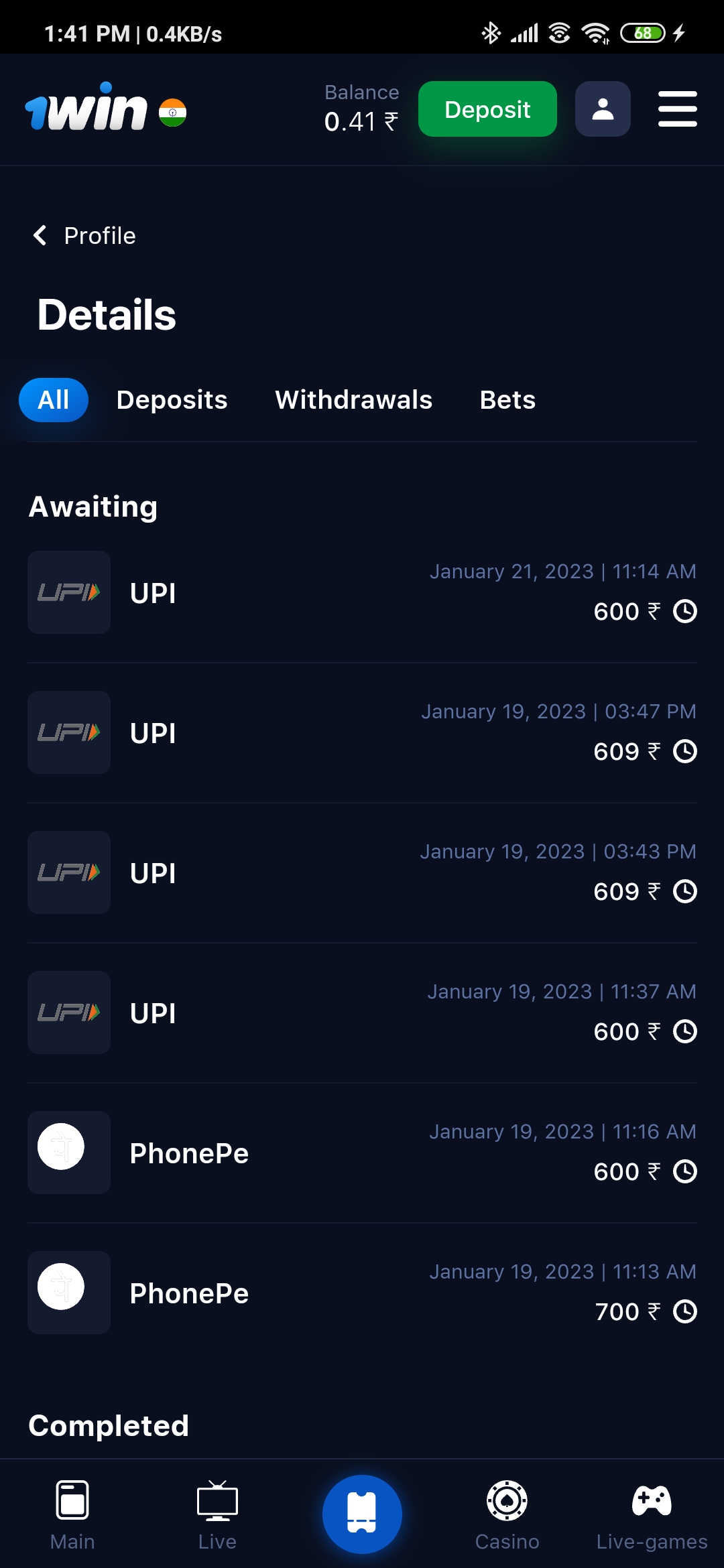724x1568 pixels.
Task: Open UPI transaction from January 21, 11:14 AM
Action: (x=362, y=593)
